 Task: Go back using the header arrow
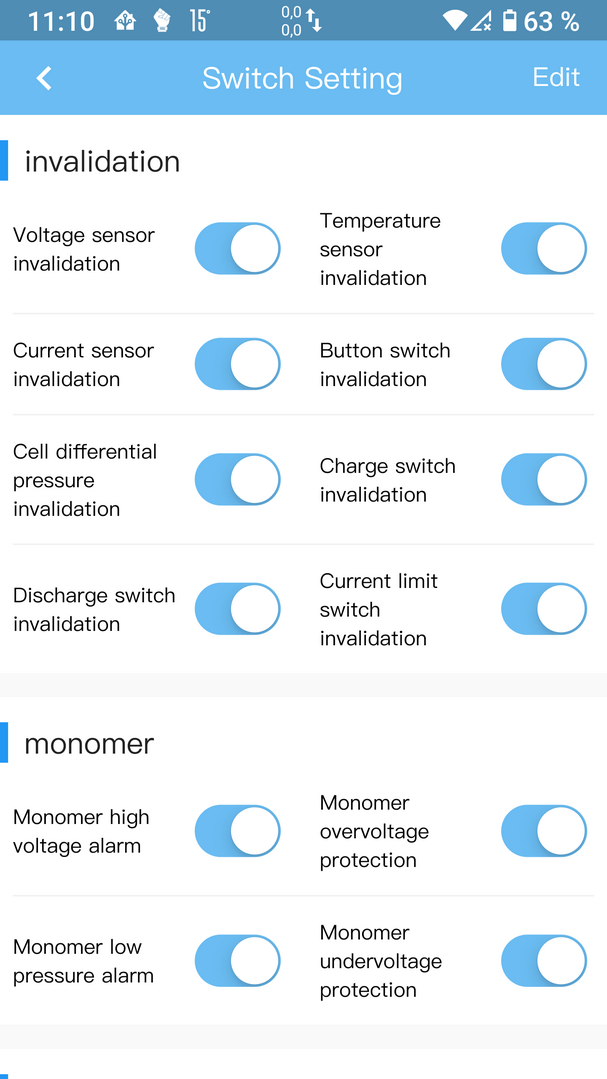(x=44, y=78)
